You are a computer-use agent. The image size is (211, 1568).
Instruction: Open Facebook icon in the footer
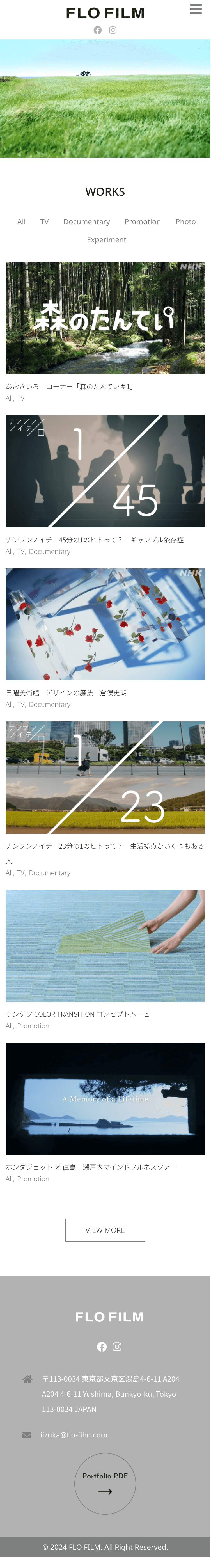102,1347
